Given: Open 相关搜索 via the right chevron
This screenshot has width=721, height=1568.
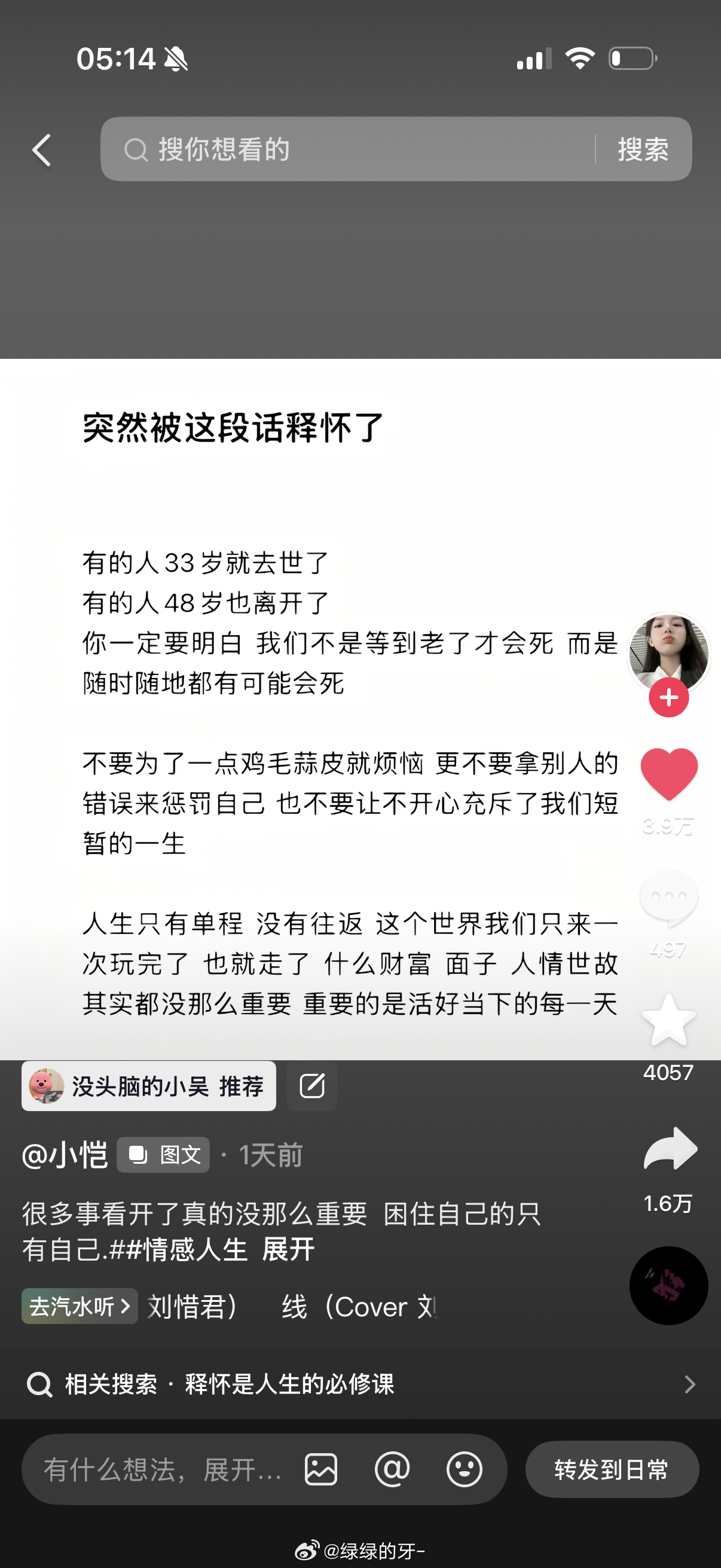Looking at the screenshot, I should 691,1384.
